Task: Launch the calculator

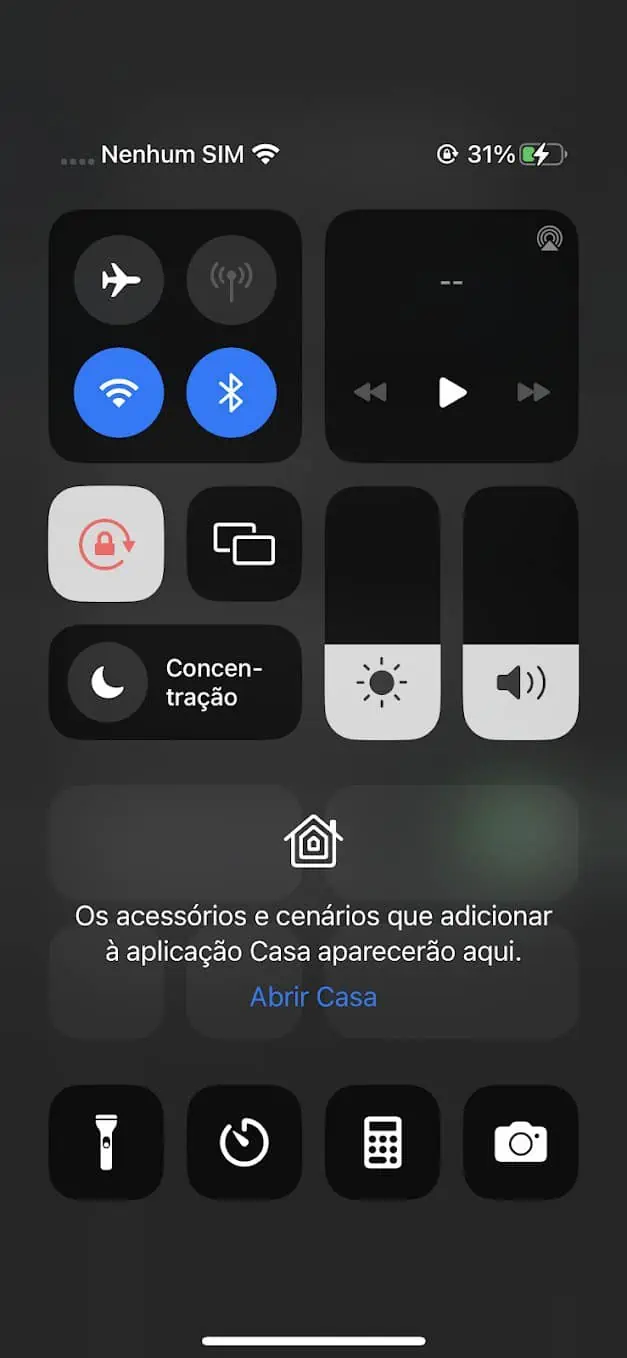Action: pos(382,1142)
